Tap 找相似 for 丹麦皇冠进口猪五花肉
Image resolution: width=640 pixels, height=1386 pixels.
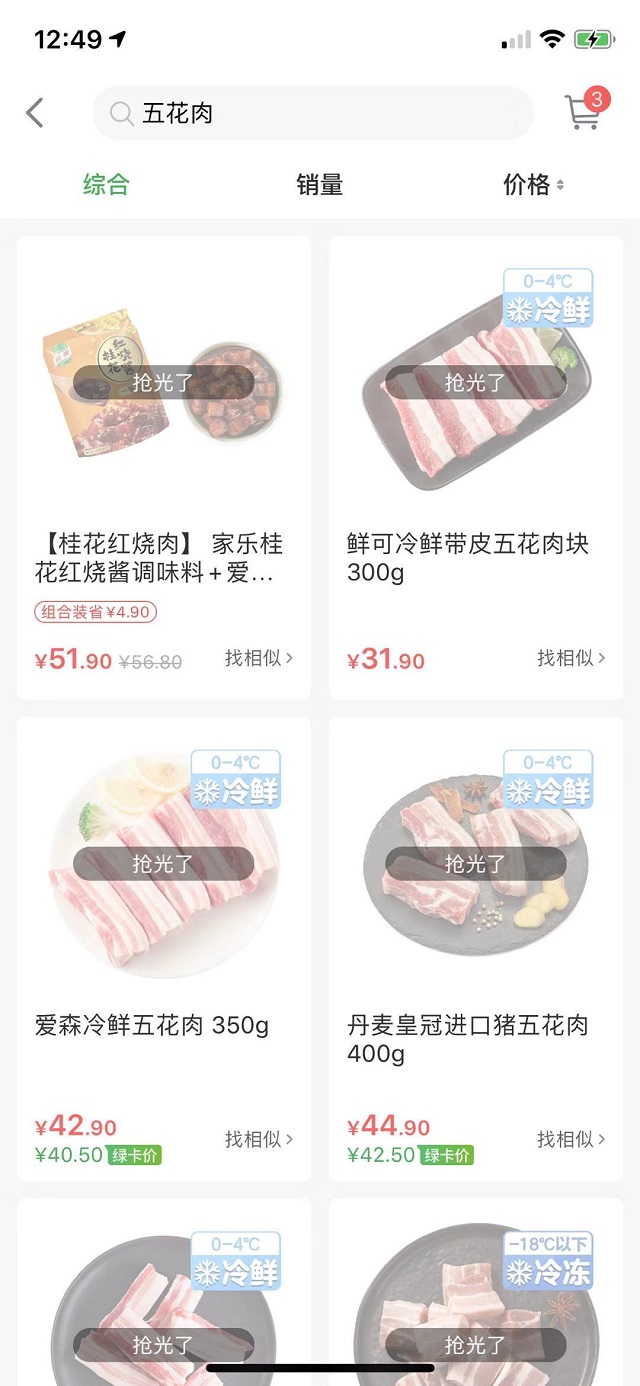tap(571, 1139)
